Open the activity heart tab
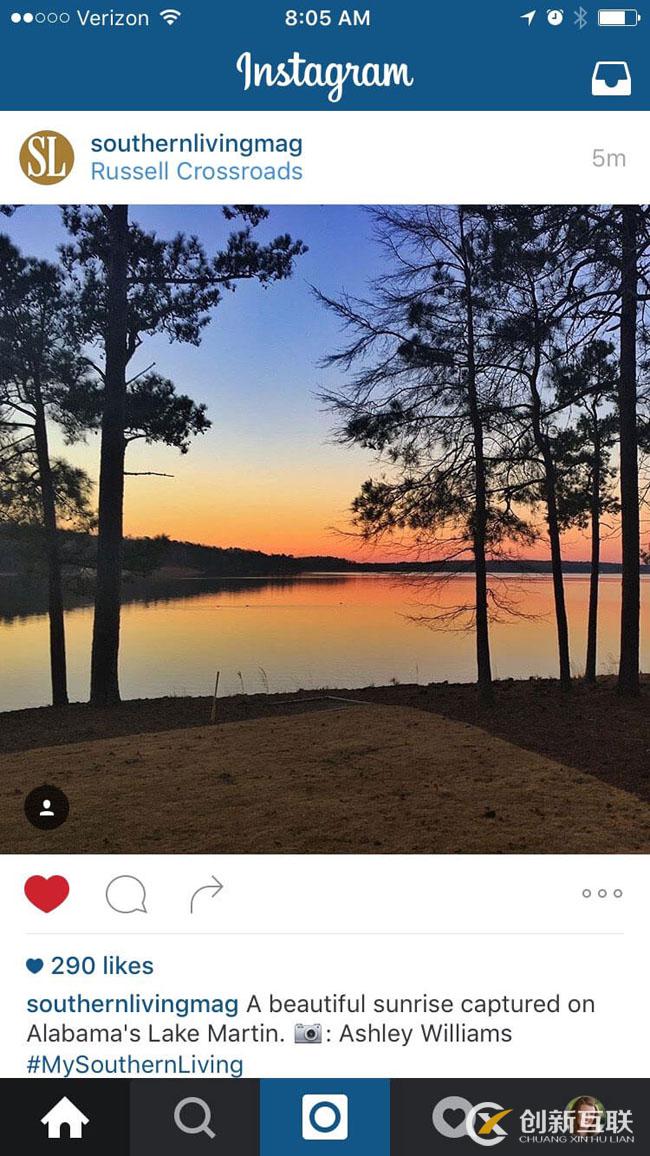 click(453, 1116)
